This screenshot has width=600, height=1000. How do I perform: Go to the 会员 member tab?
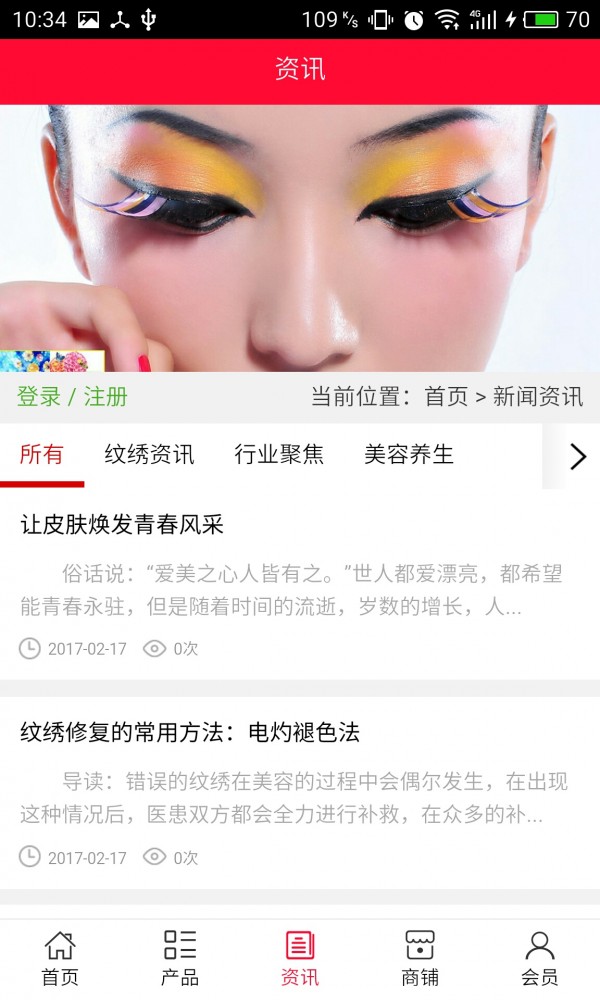coord(540,957)
